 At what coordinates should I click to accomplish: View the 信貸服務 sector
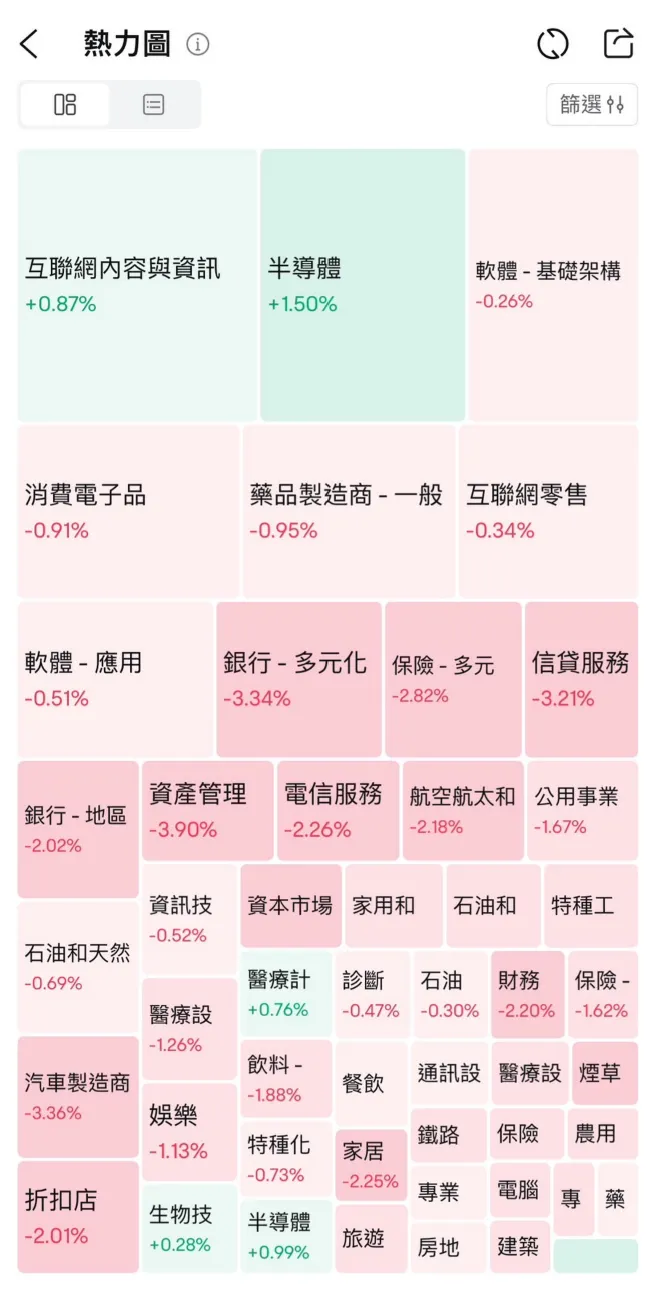tap(581, 679)
